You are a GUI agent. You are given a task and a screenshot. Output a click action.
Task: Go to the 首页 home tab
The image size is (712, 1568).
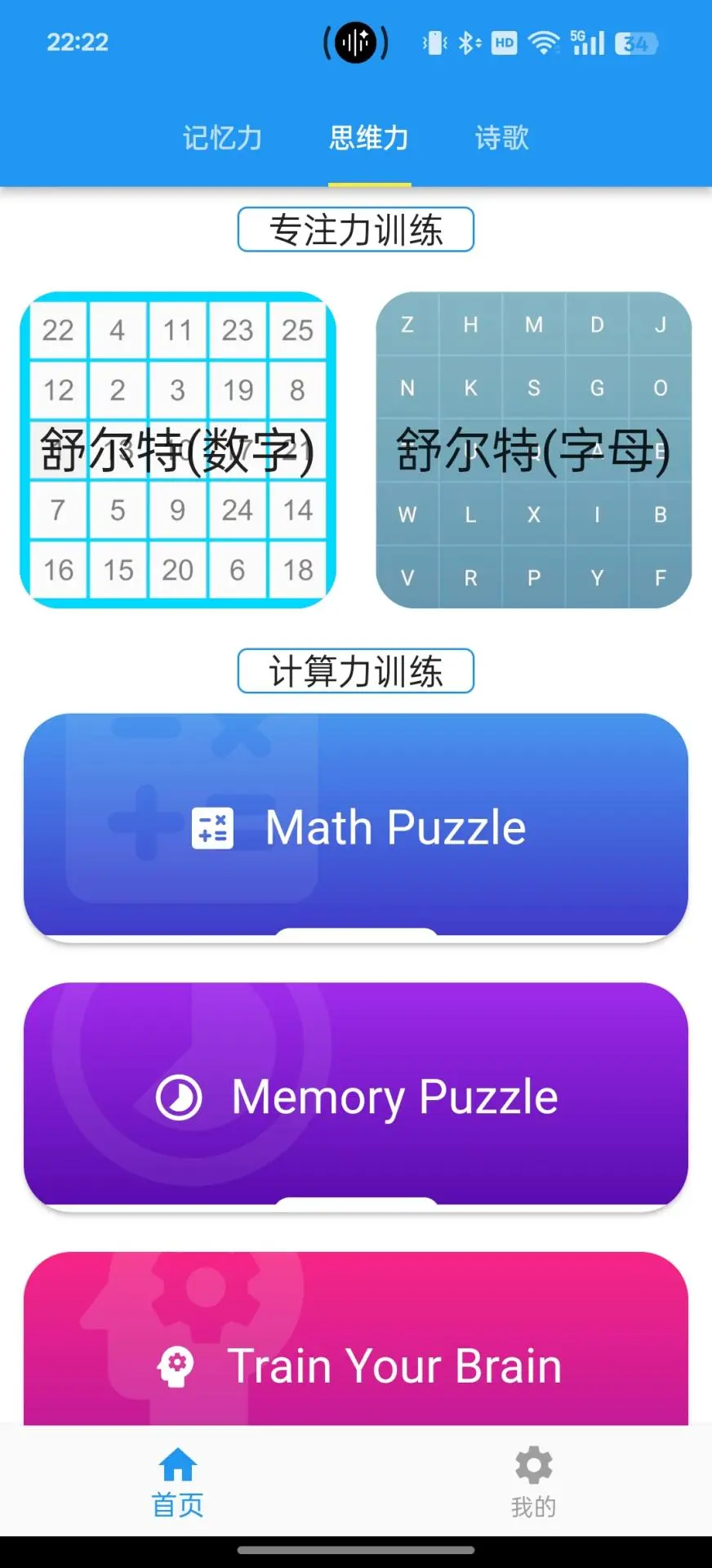pyautogui.click(x=178, y=1481)
